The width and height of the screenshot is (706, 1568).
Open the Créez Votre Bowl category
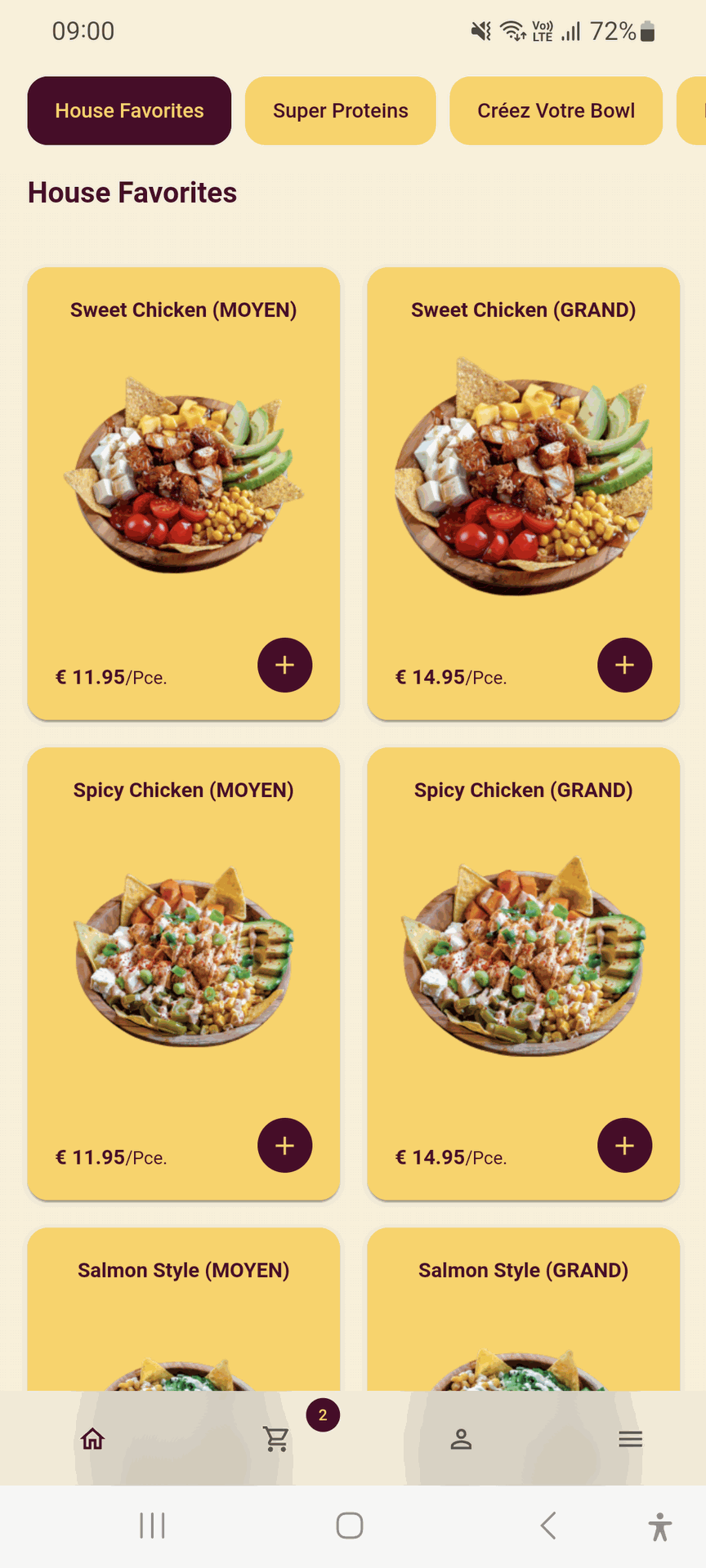coord(556,111)
